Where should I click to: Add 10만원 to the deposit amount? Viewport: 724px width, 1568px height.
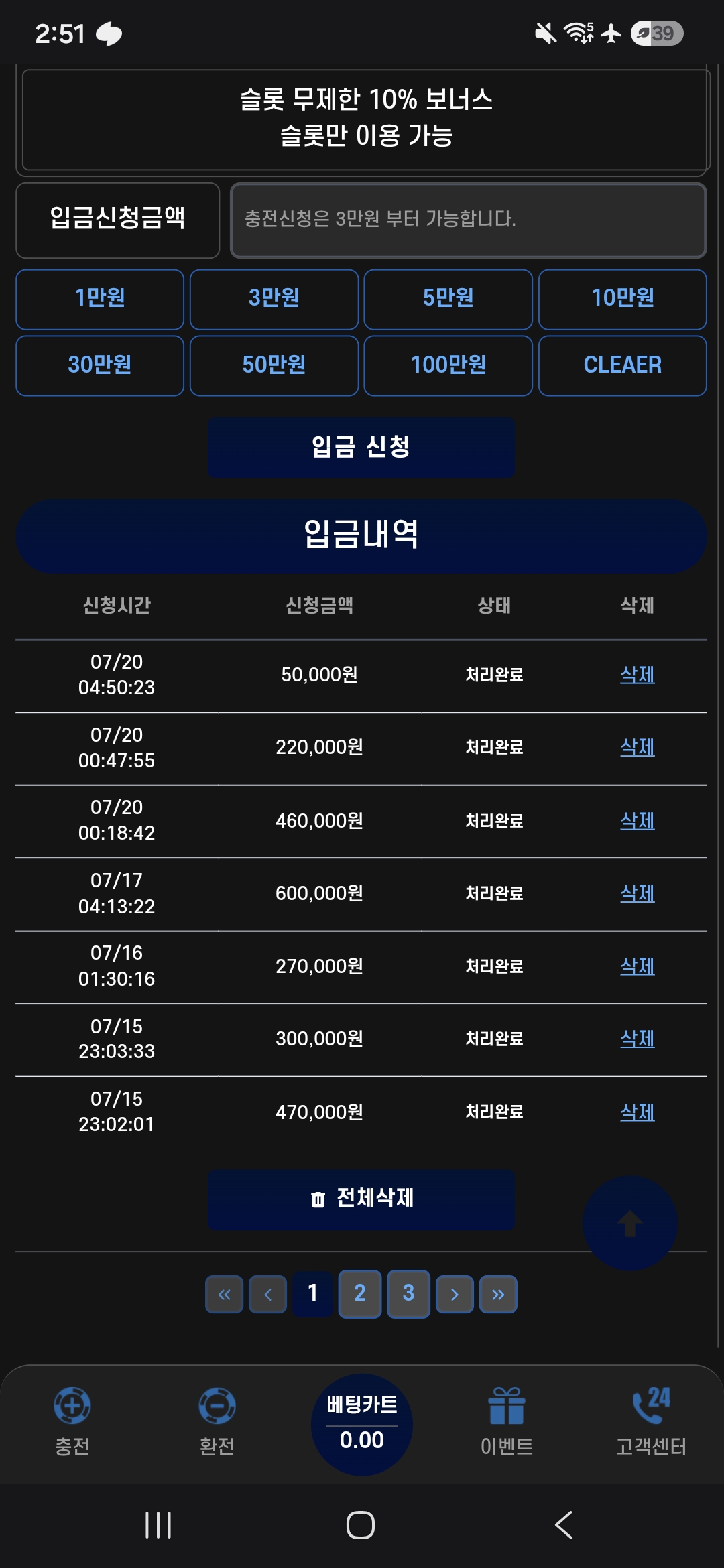click(622, 299)
